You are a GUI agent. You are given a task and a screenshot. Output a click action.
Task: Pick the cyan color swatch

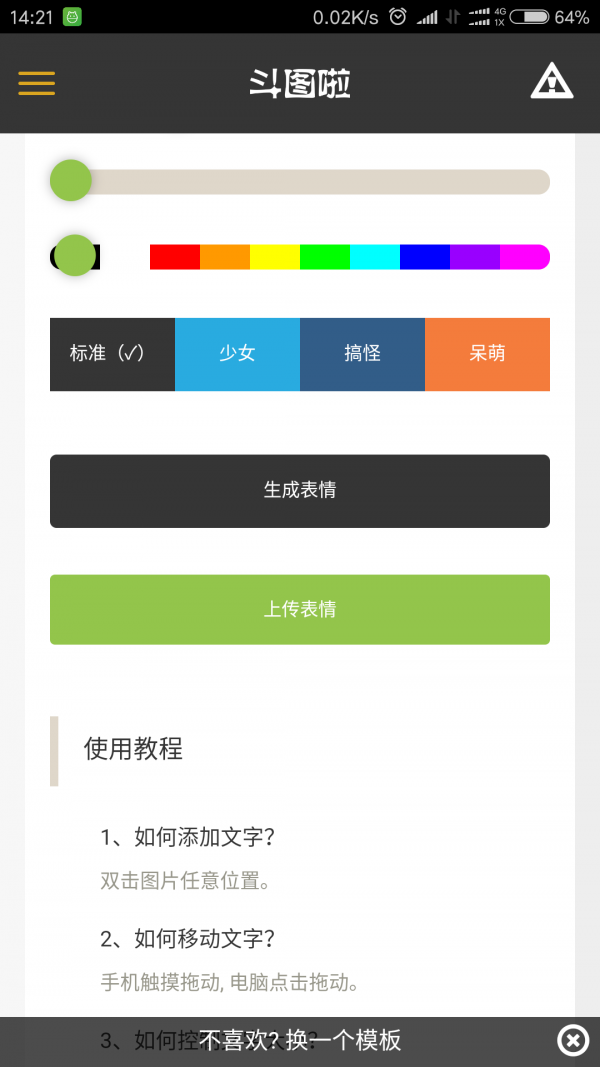(x=375, y=257)
